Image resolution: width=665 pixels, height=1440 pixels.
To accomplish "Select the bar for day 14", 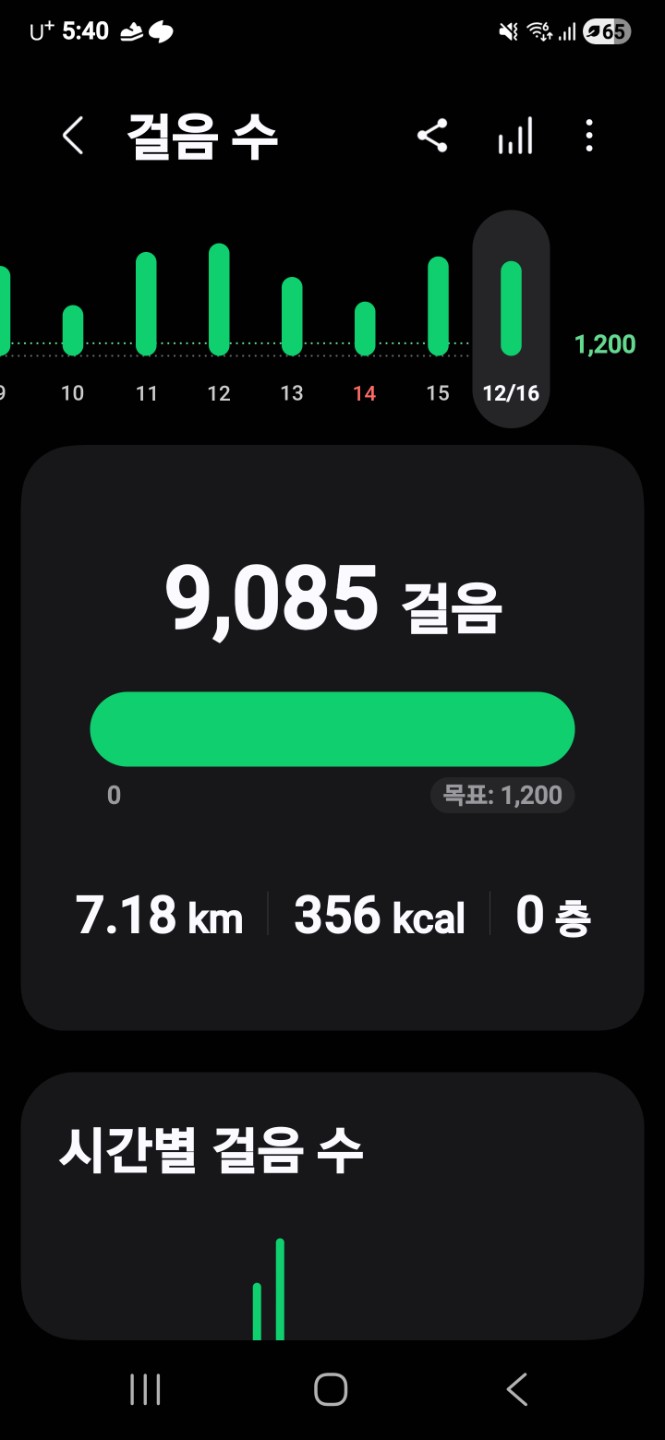I will coord(365,328).
